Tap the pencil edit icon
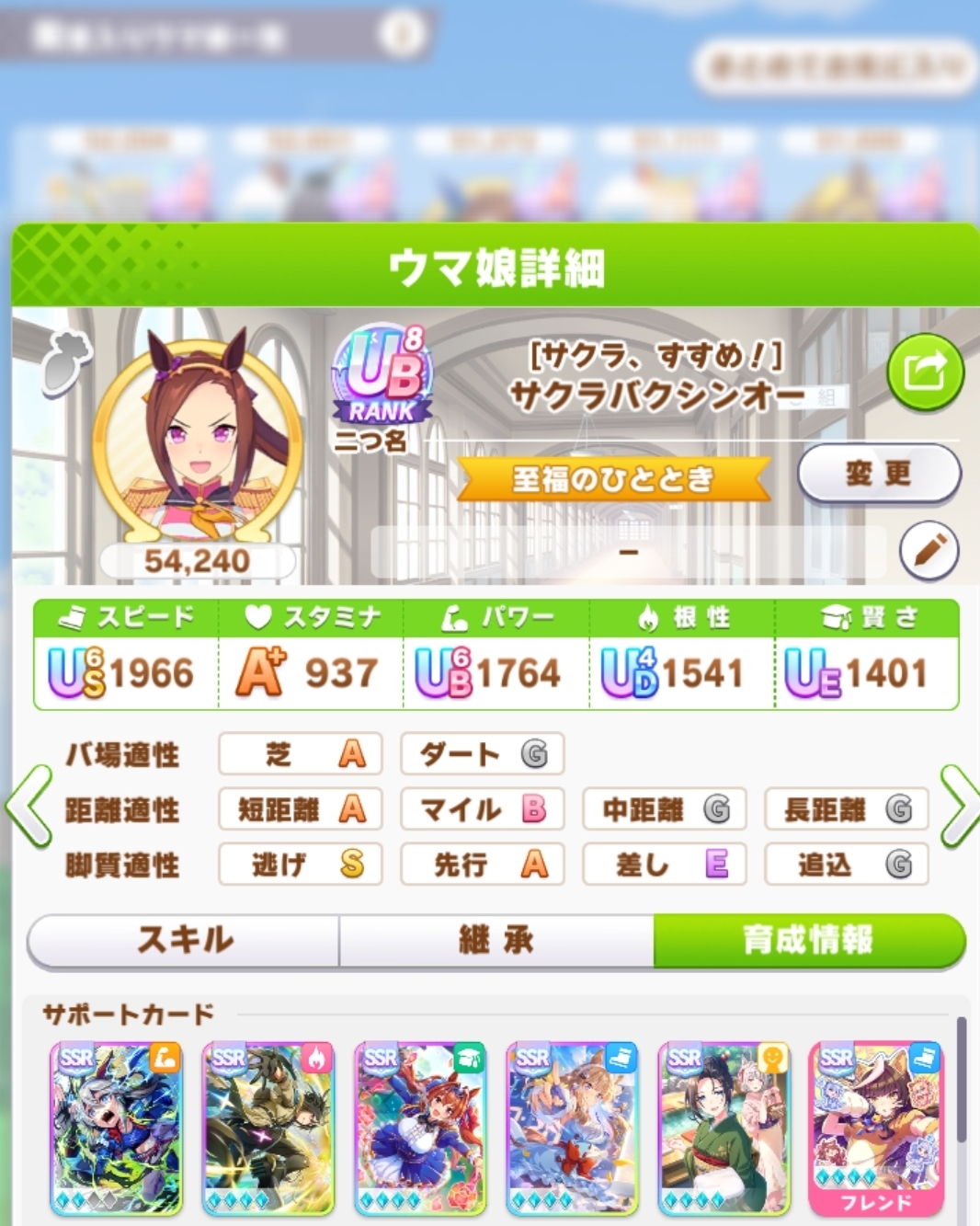The width and height of the screenshot is (980, 1226). click(x=929, y=550)
